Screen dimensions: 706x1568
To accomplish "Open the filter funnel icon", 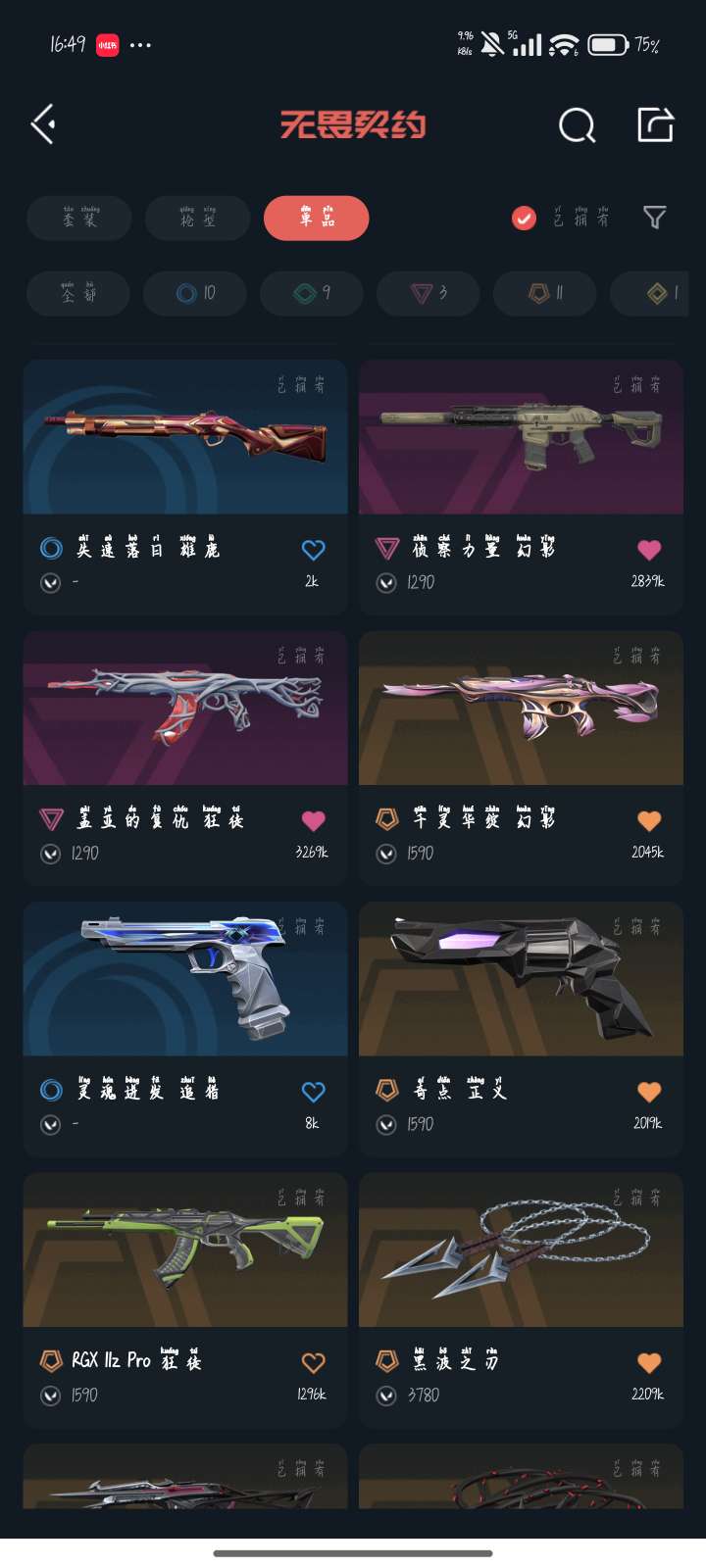I will [654, 218].
